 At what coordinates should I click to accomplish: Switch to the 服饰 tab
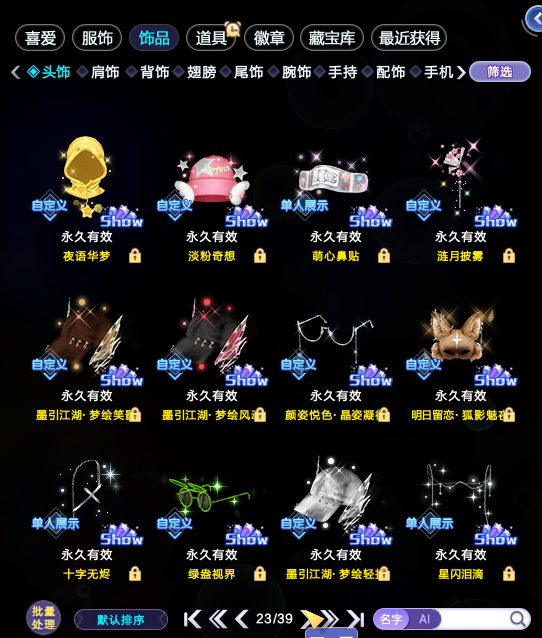(97, 38)
